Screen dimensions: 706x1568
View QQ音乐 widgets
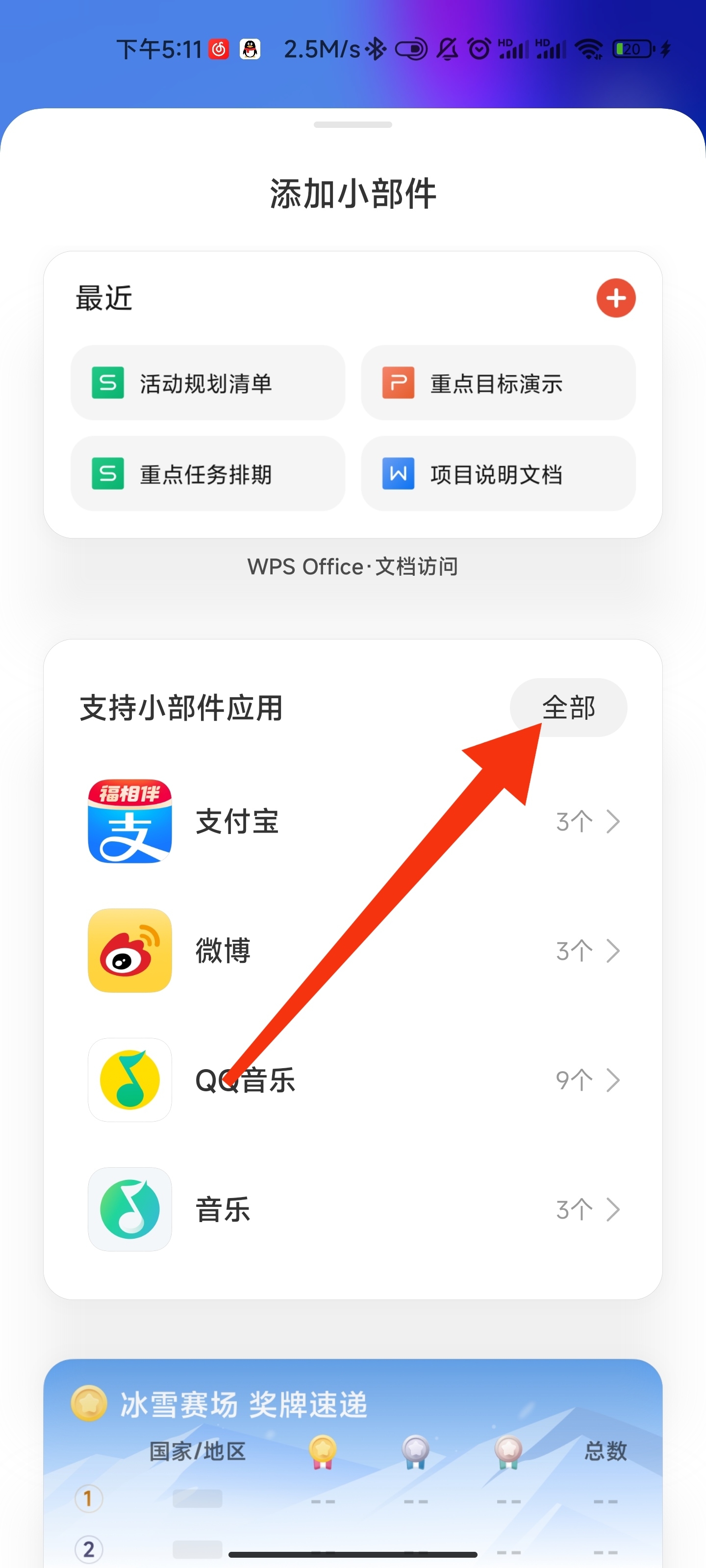click(353, 1080)
